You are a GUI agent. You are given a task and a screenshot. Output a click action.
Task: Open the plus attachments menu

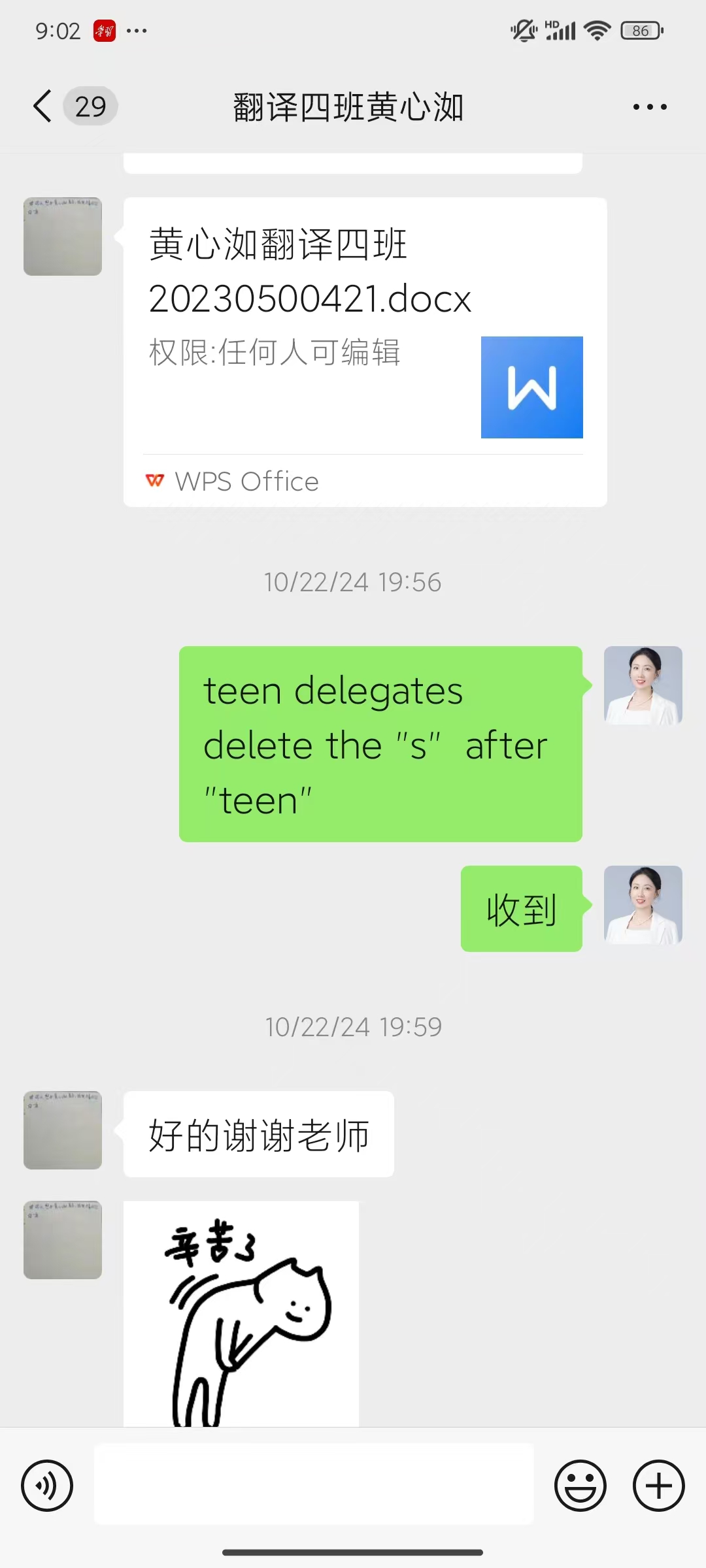click(x=658, y=1486)
